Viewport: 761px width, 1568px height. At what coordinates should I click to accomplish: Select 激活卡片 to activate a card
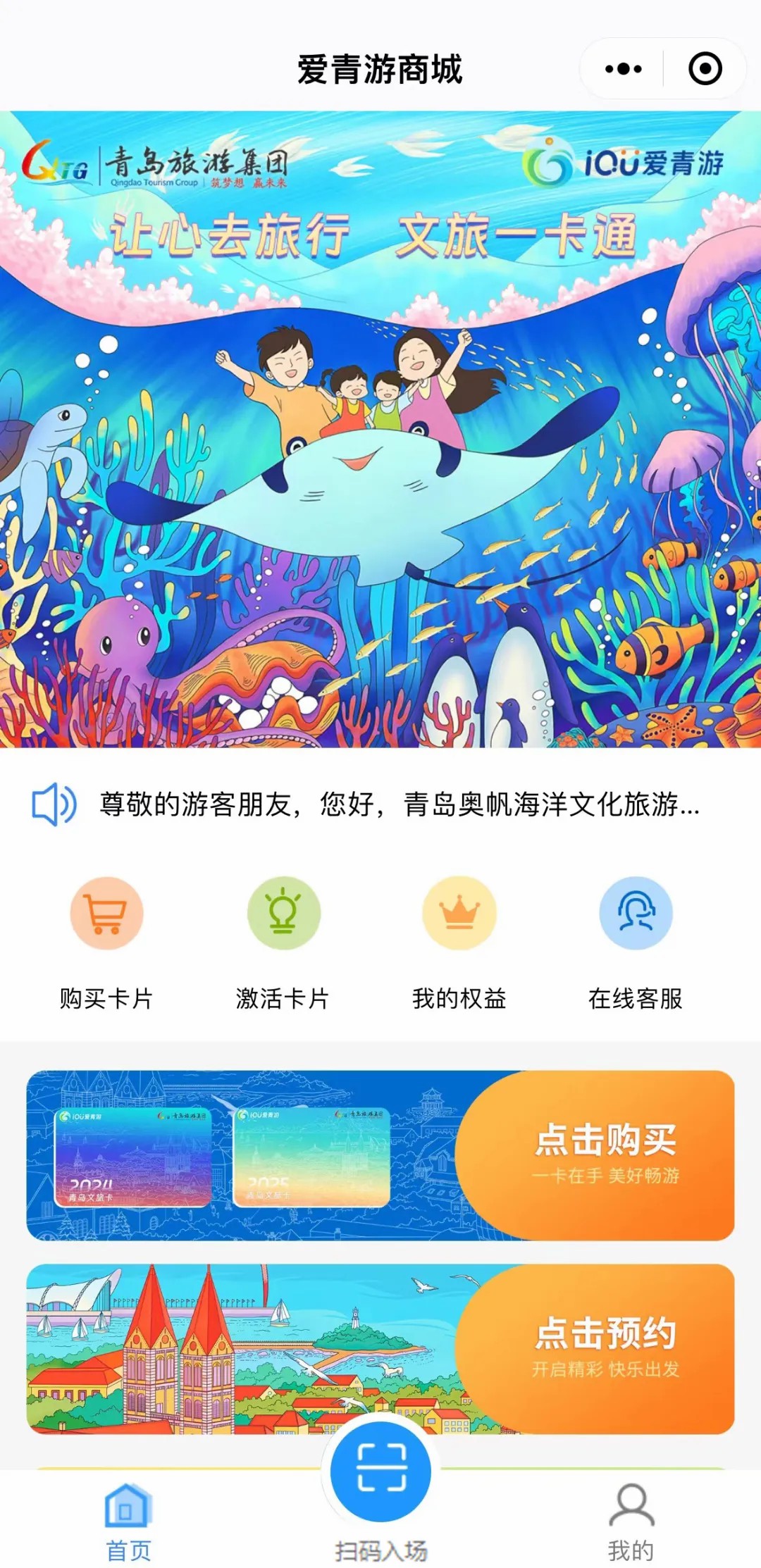tap(283, 942)
